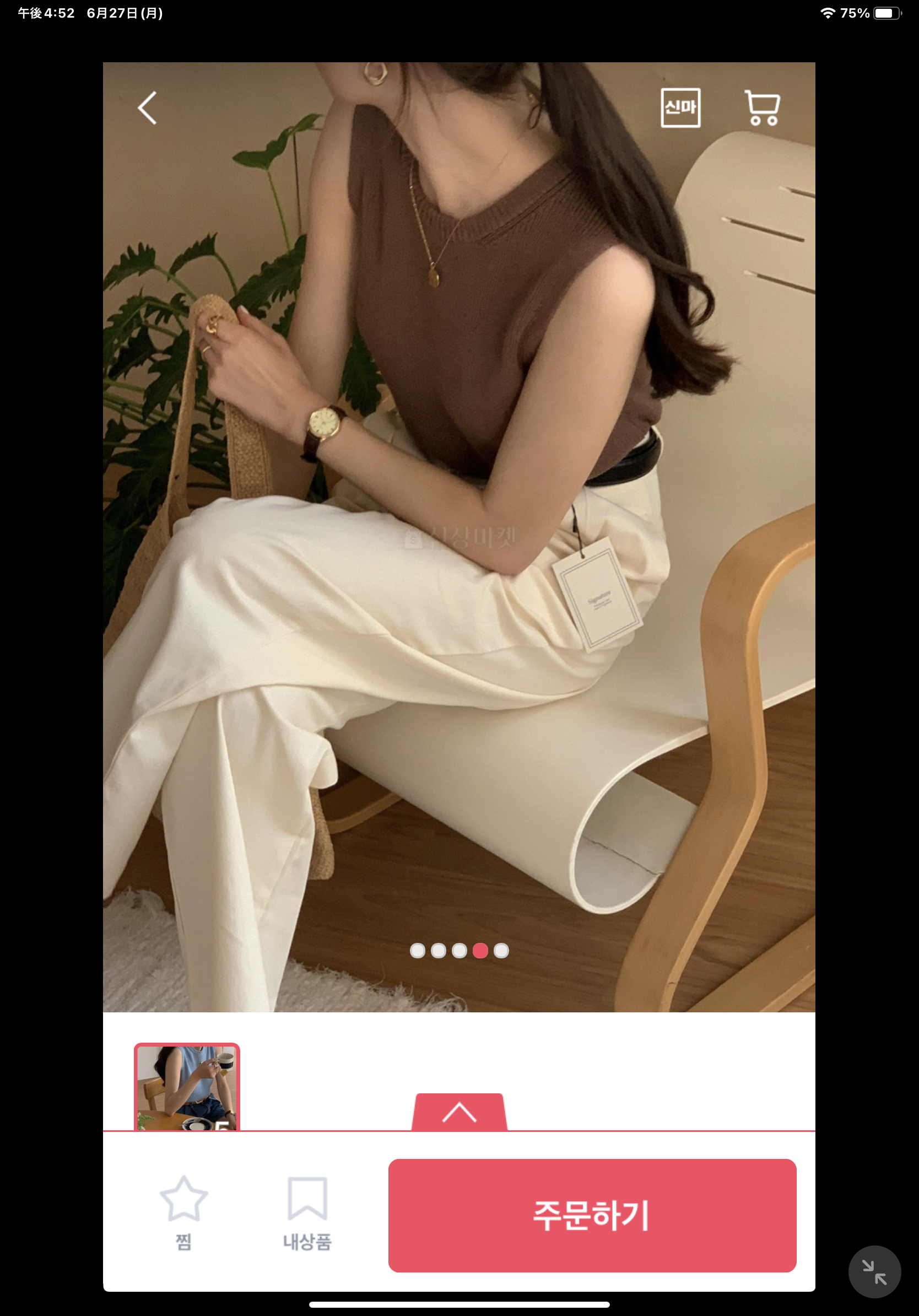Screen dimensions: 919x1316
Task: Open the blue top product thumbnail
Action: [187, 1087]
